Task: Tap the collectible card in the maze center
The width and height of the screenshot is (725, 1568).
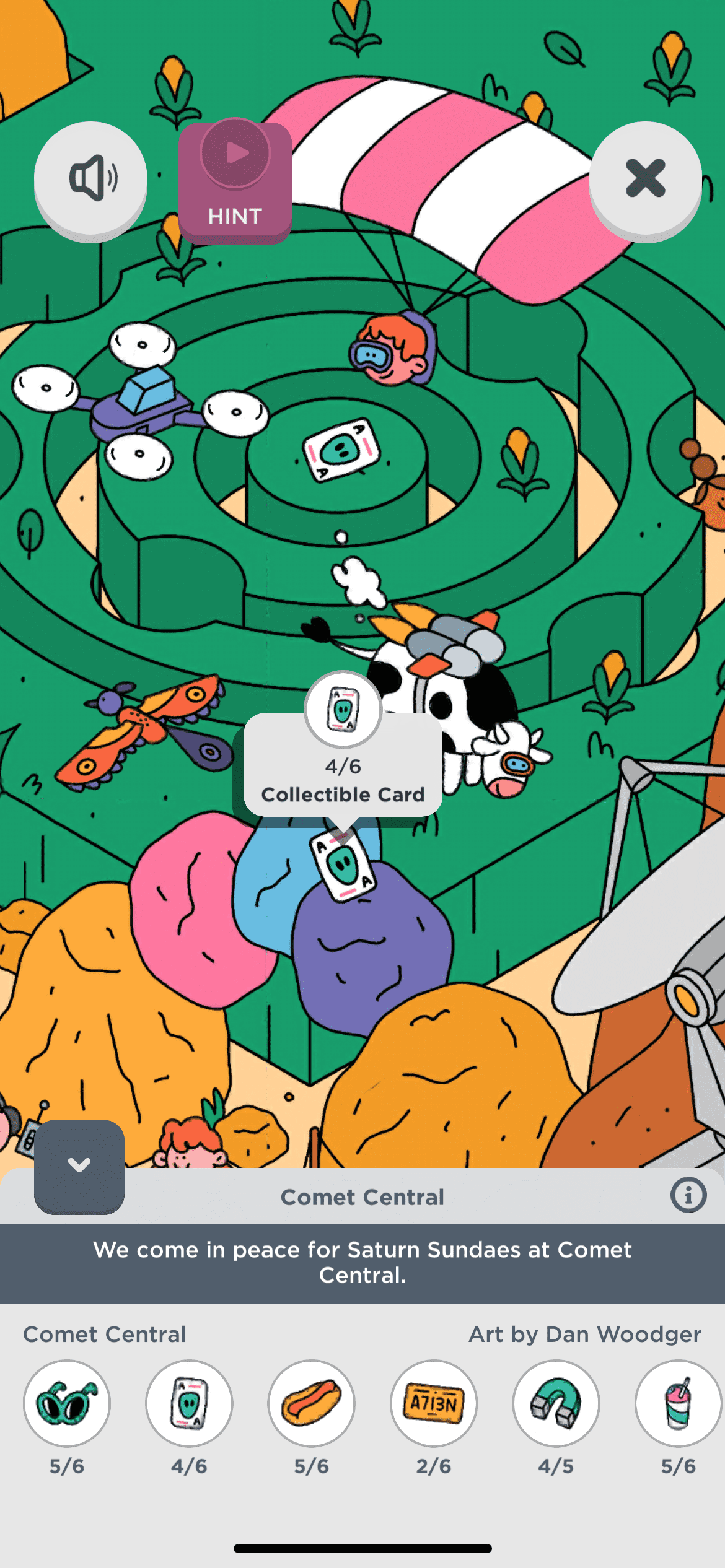Action: [x=341, y=450]
